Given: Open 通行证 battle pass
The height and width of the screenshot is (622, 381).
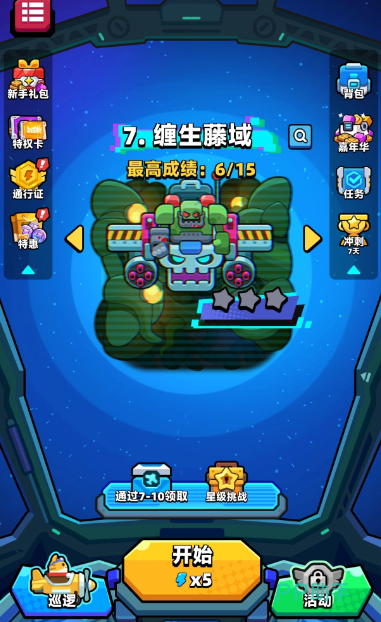Looking at the screenshot, I should click(x=29, y=179).
